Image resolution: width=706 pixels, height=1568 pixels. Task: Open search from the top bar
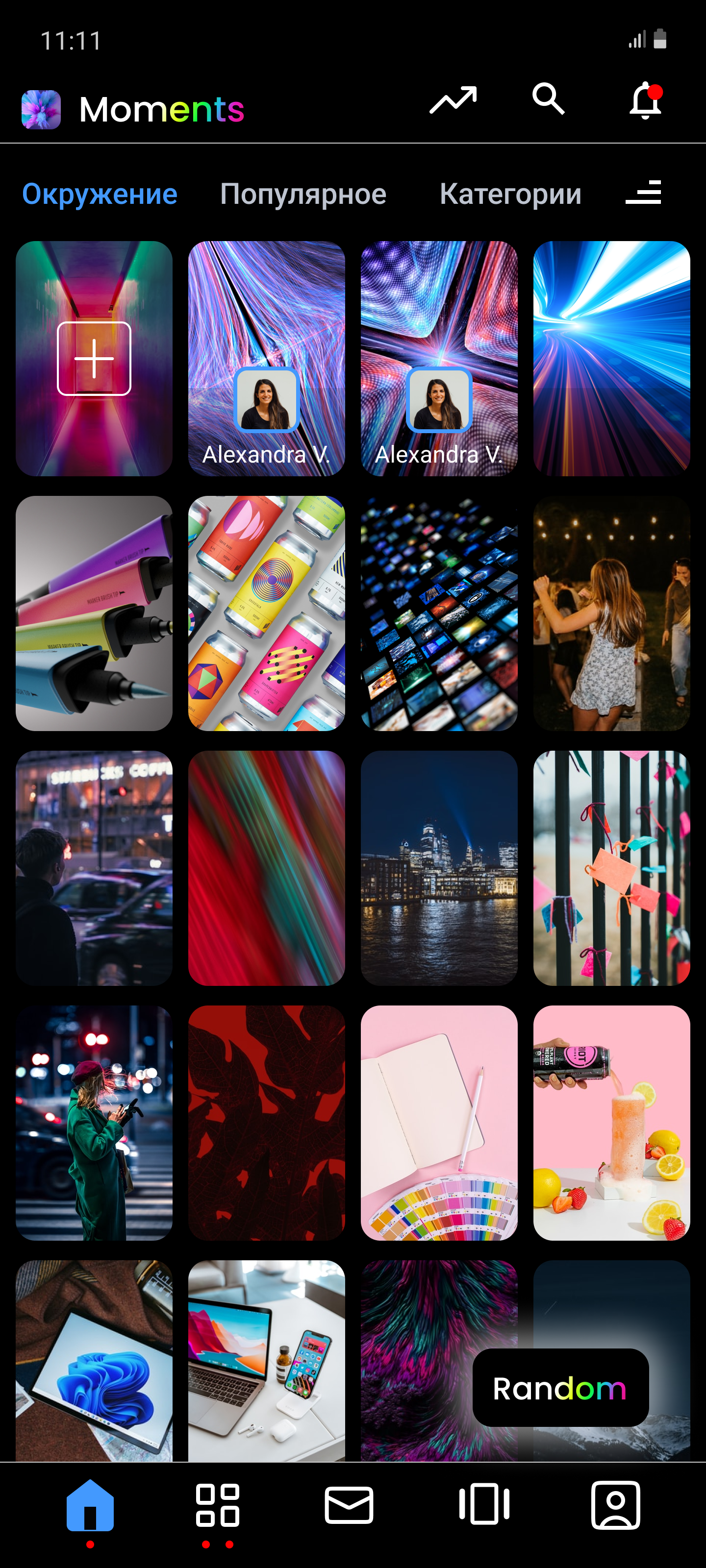(x=548, y=99)
